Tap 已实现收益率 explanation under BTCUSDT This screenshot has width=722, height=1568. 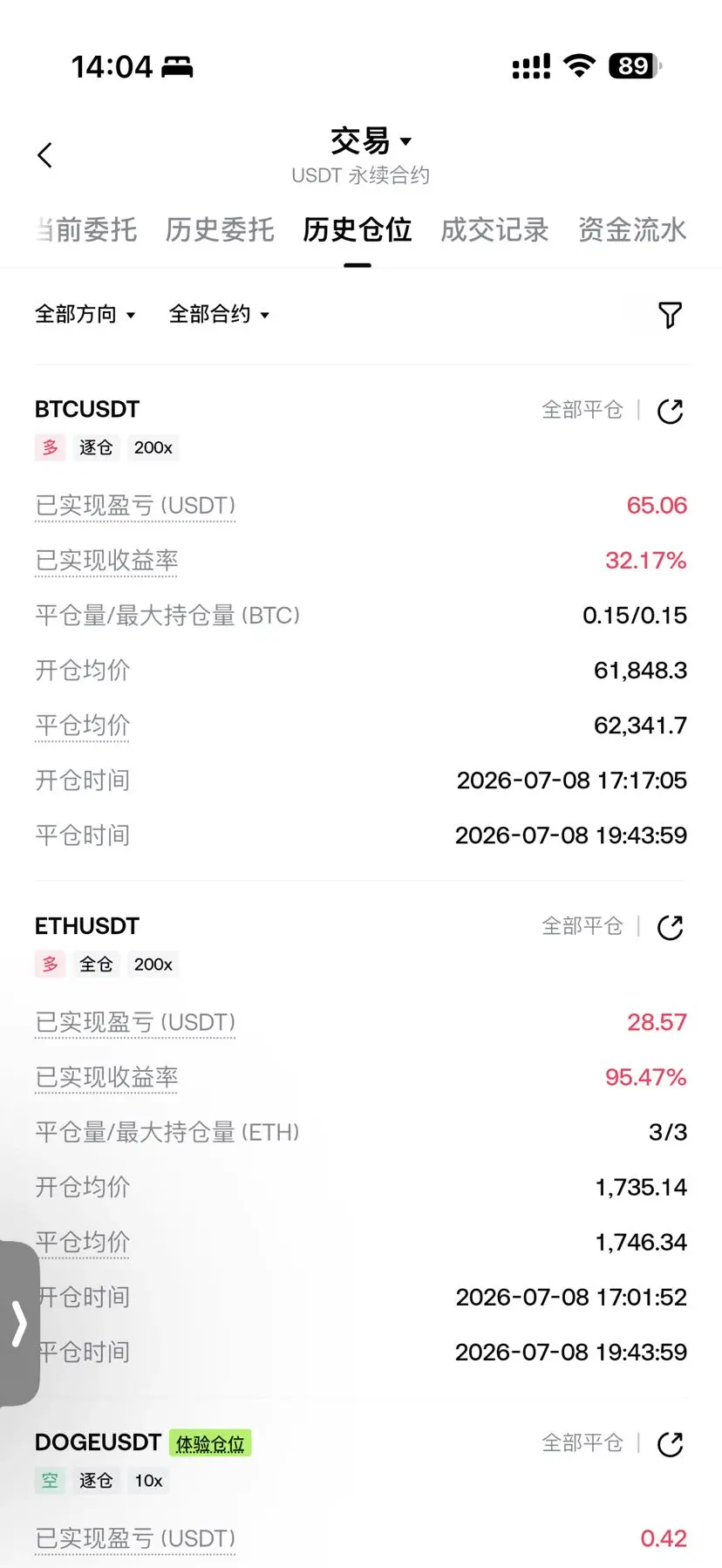(106, 561)
